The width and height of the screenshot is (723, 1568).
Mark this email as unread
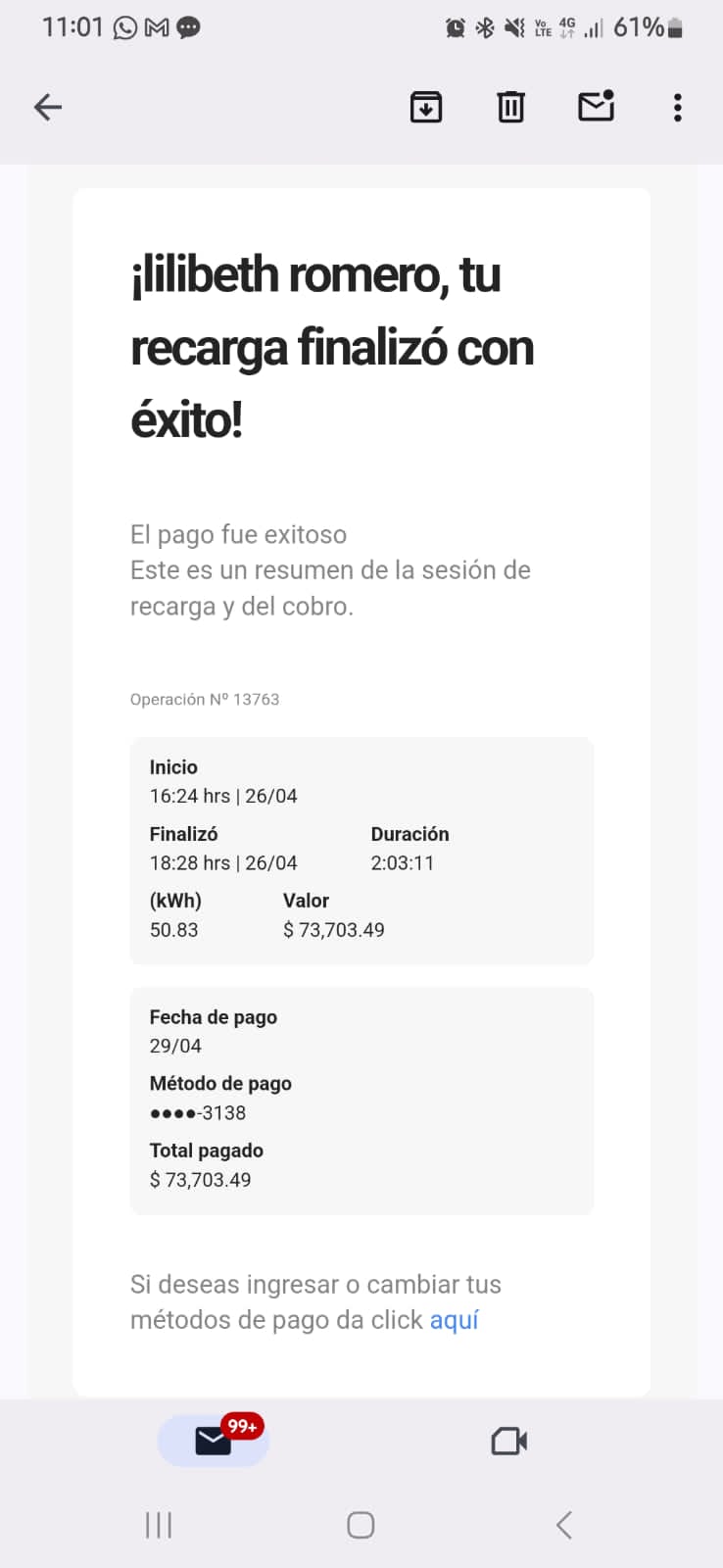coord(596,106)
